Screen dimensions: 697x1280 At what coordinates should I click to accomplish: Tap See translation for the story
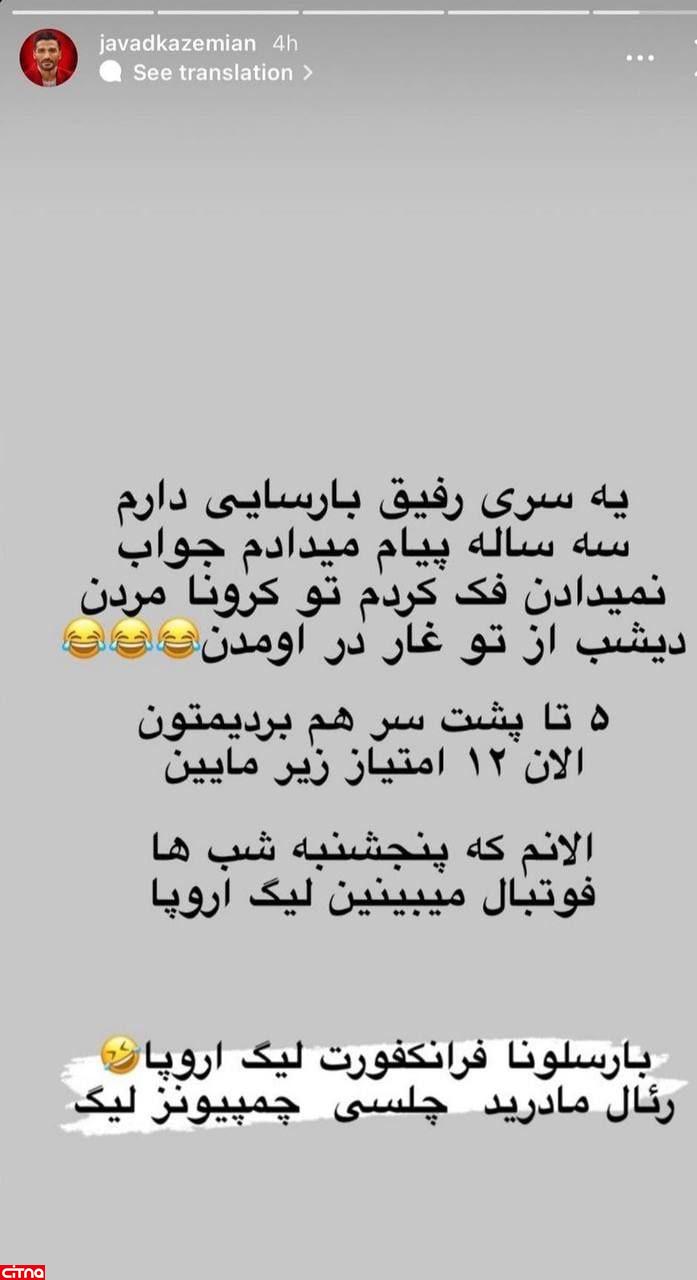pos(212,72)
